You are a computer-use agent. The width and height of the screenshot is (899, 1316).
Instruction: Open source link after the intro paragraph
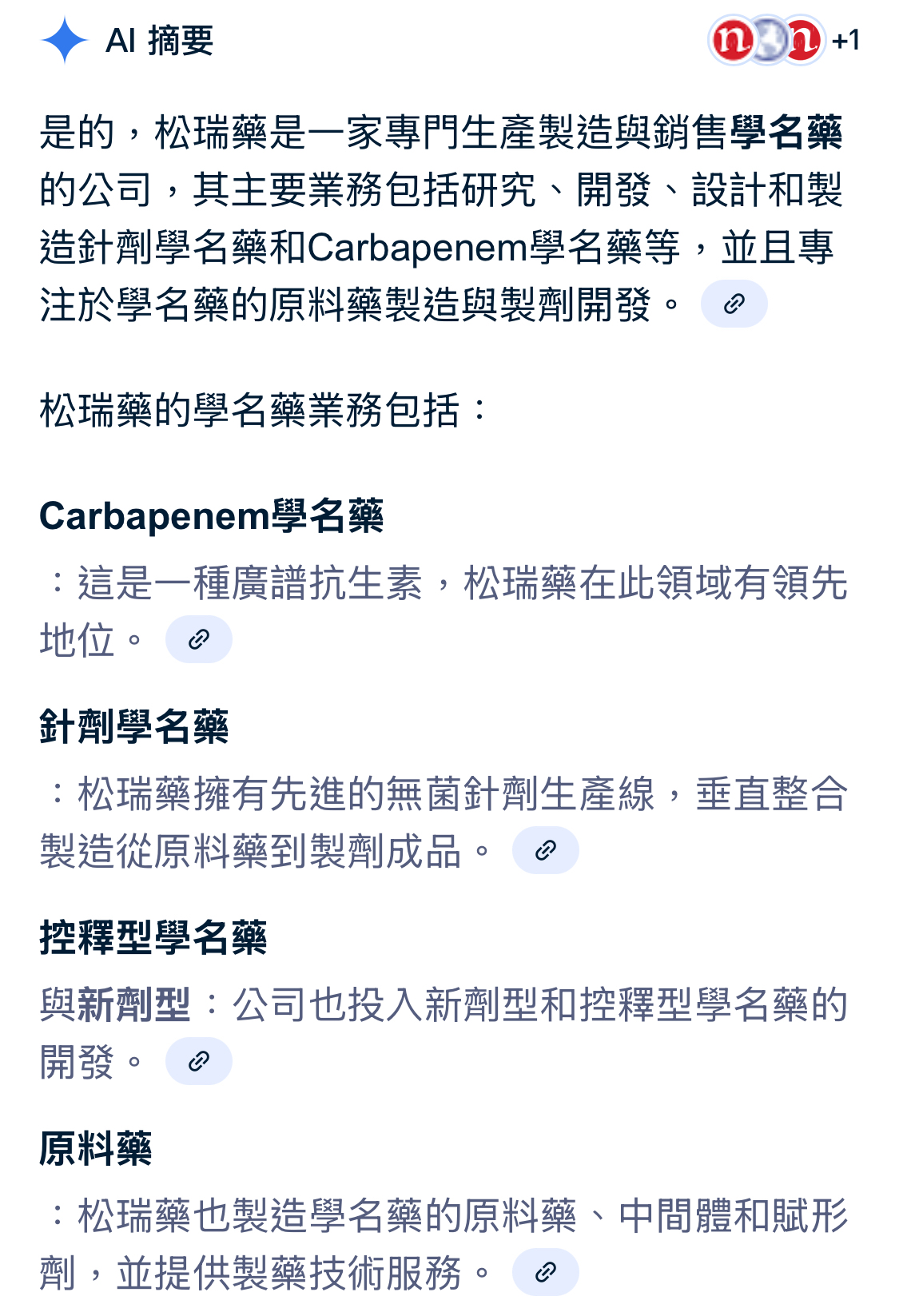(734, 304)
